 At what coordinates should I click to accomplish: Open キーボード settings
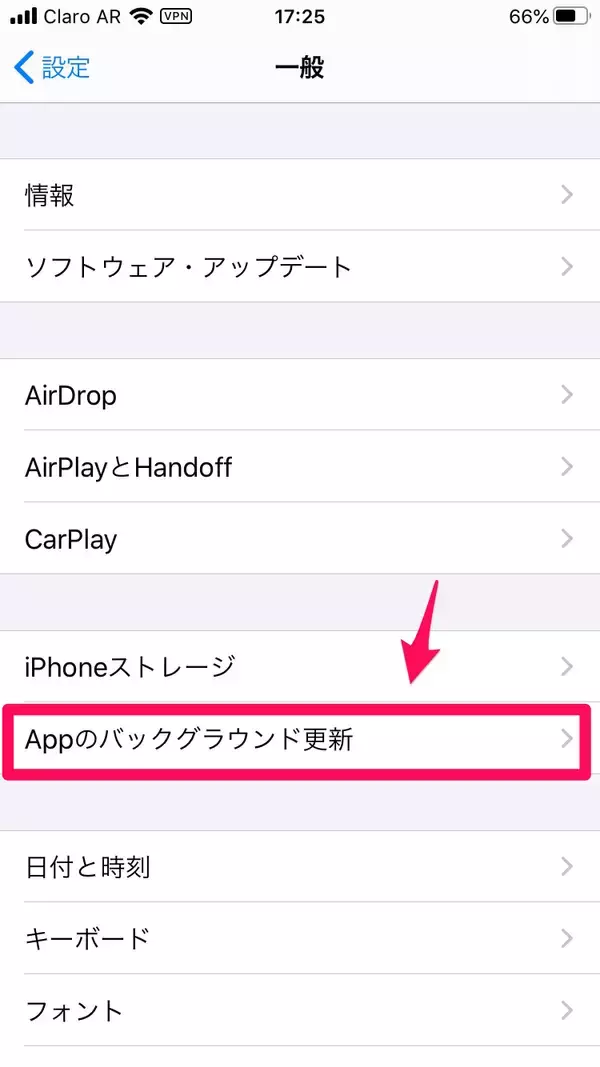300,938
